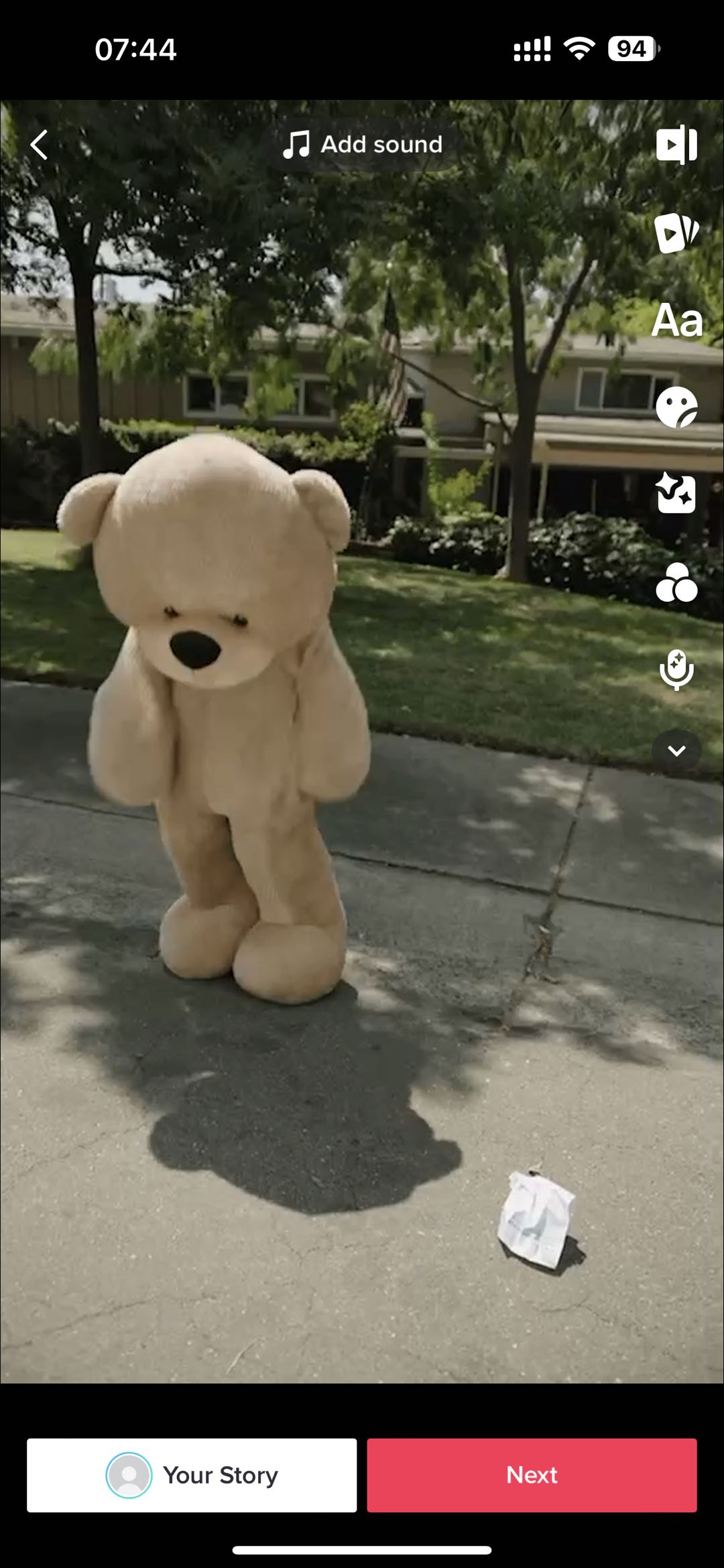Continue with the Next button
The height and width of the screenshot is (1568, 724).
tap(532, 1475)
